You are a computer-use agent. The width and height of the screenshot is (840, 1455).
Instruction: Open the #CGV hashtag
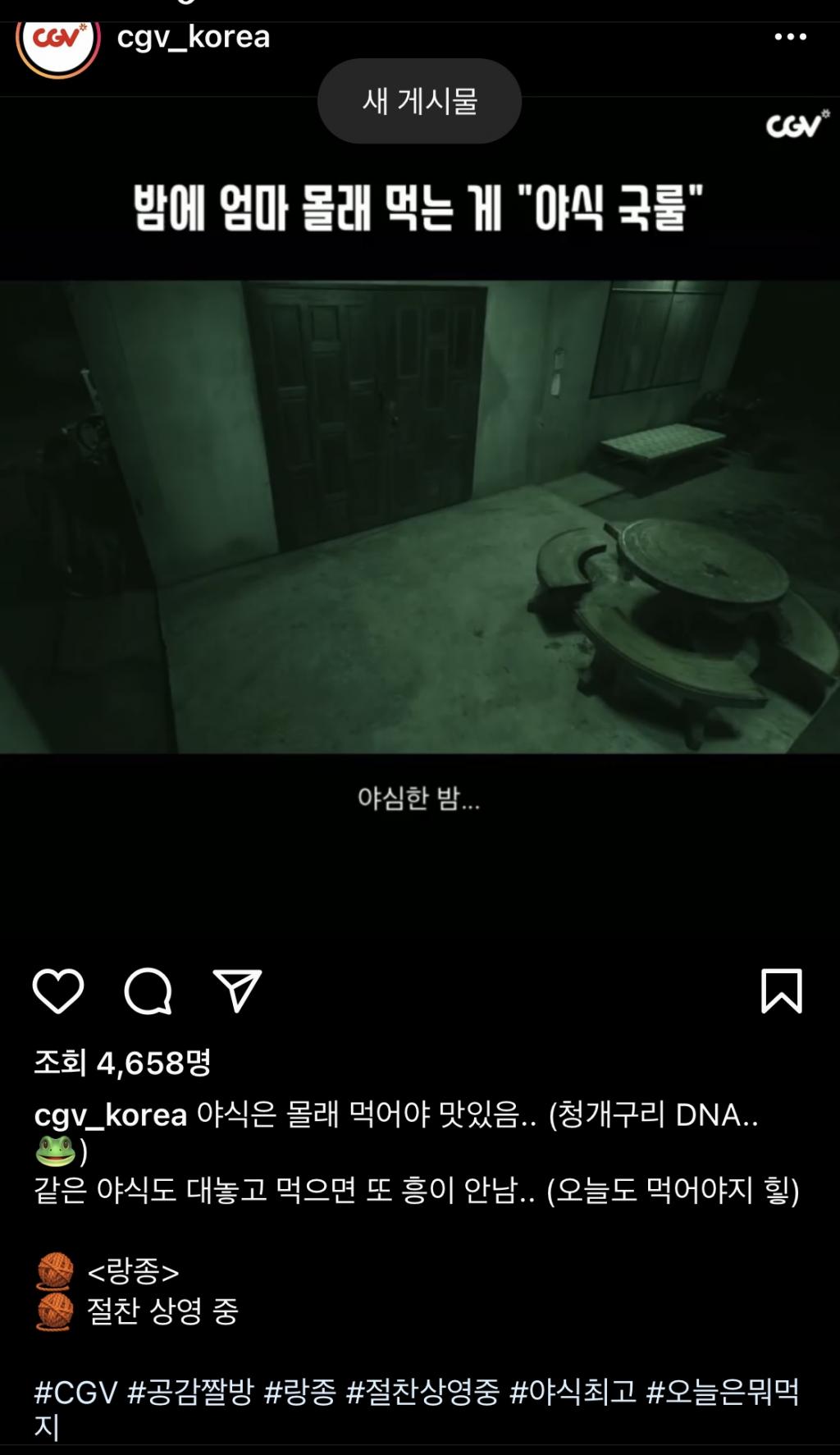tap(76, 1392)
